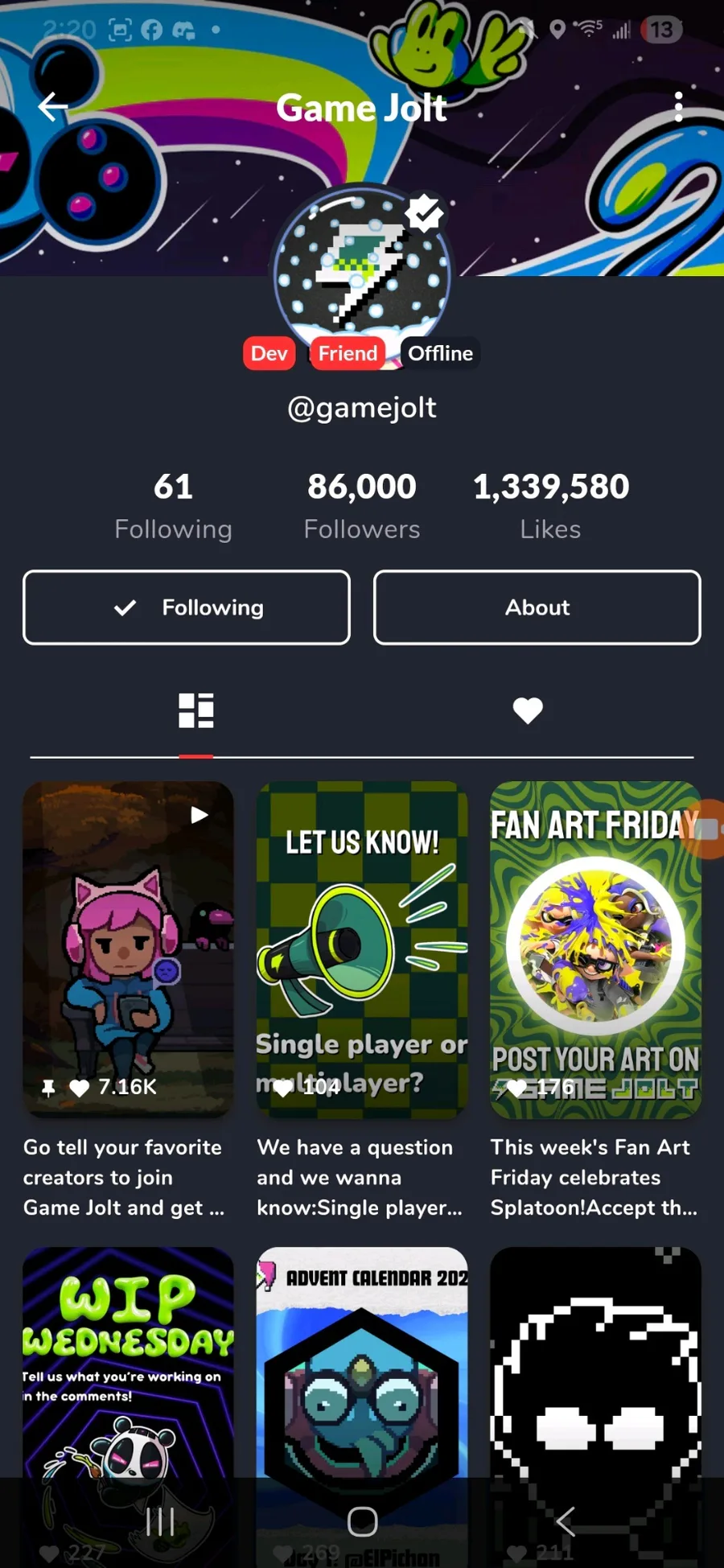Screen dimensions: 724x1568
Task: Open the three-dot overflow menu
Action: pos(678,106)
